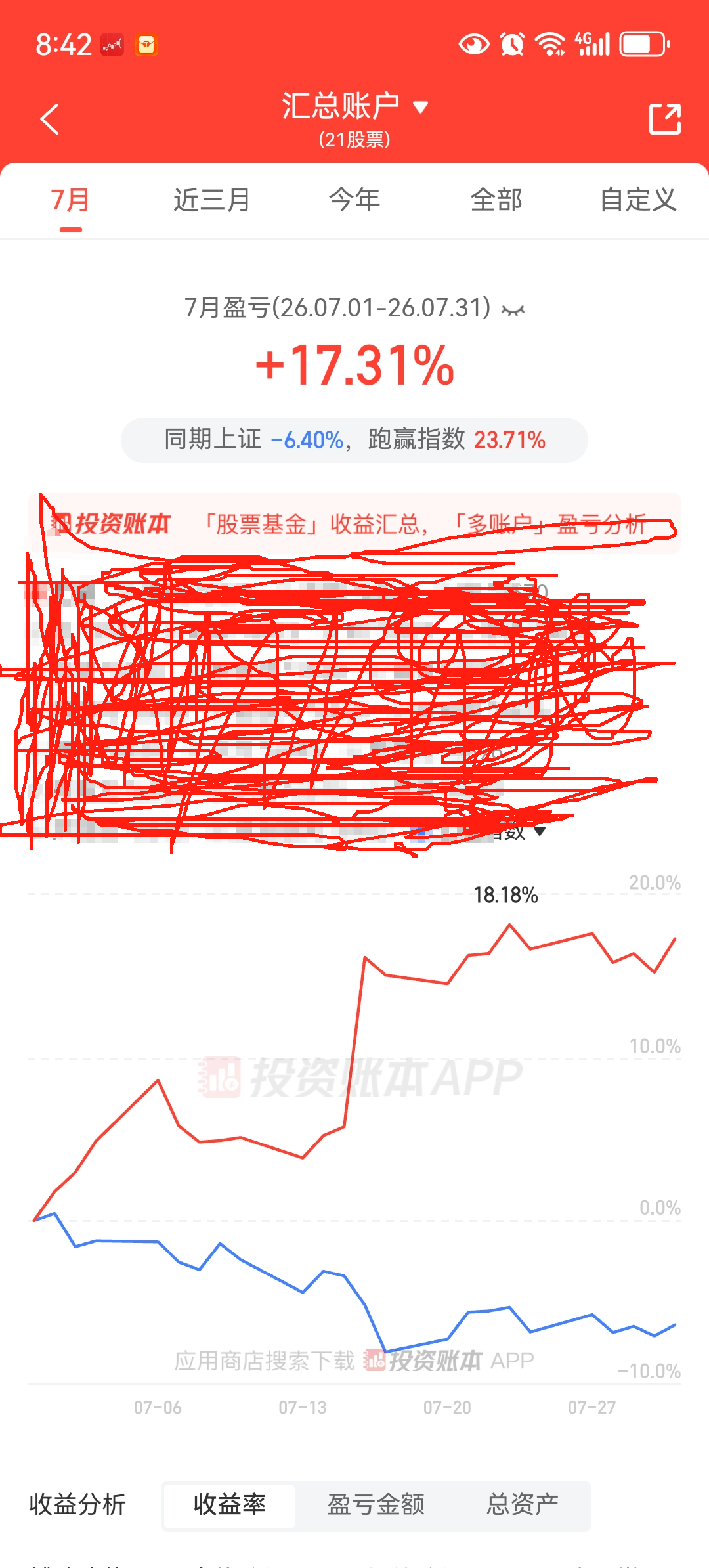
Task: Open the 投资账本 promotional banner
Action: click(354, 523)
